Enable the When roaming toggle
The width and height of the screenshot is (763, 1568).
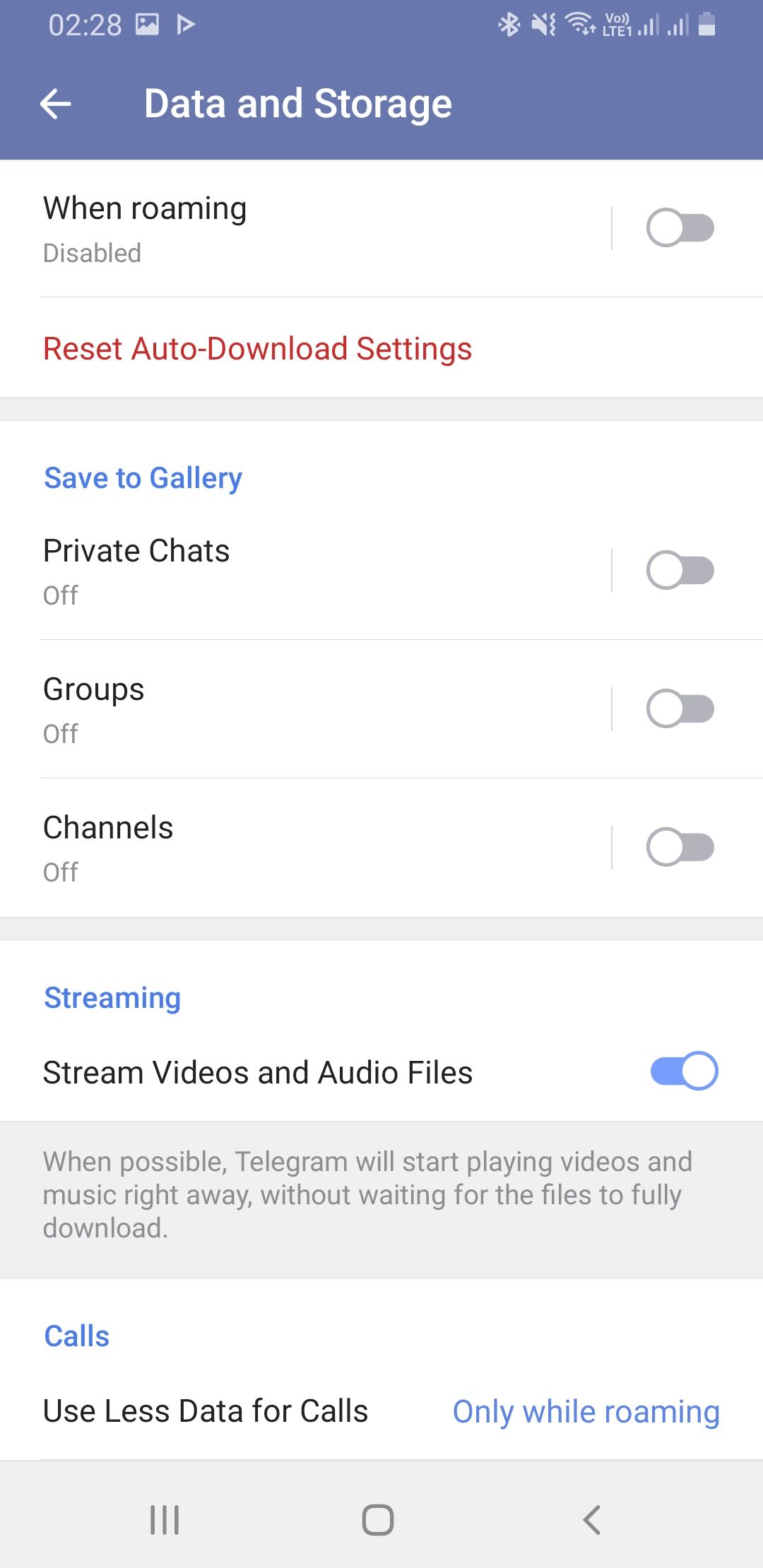(x=680, y=227)
